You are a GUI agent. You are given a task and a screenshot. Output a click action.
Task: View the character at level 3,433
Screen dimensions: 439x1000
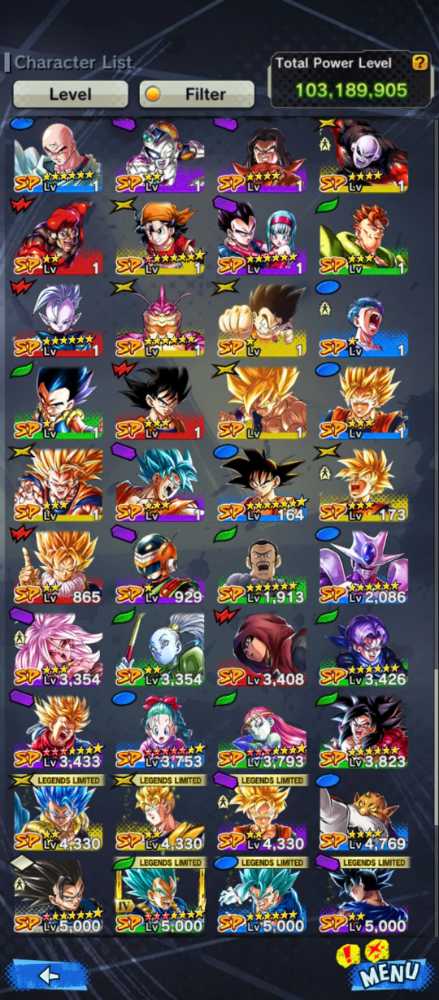58,732
